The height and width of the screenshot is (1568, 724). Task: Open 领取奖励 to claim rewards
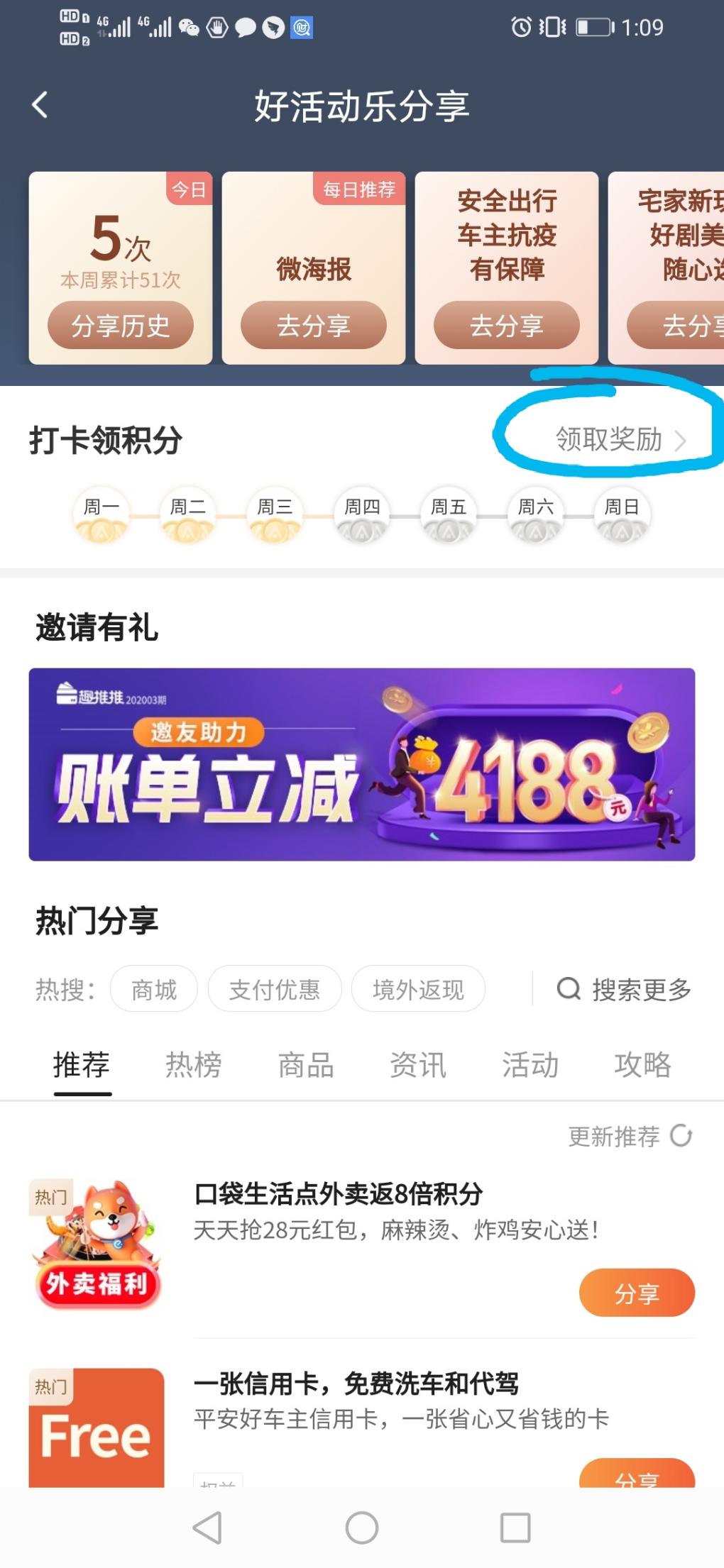(x=619, y=440)
